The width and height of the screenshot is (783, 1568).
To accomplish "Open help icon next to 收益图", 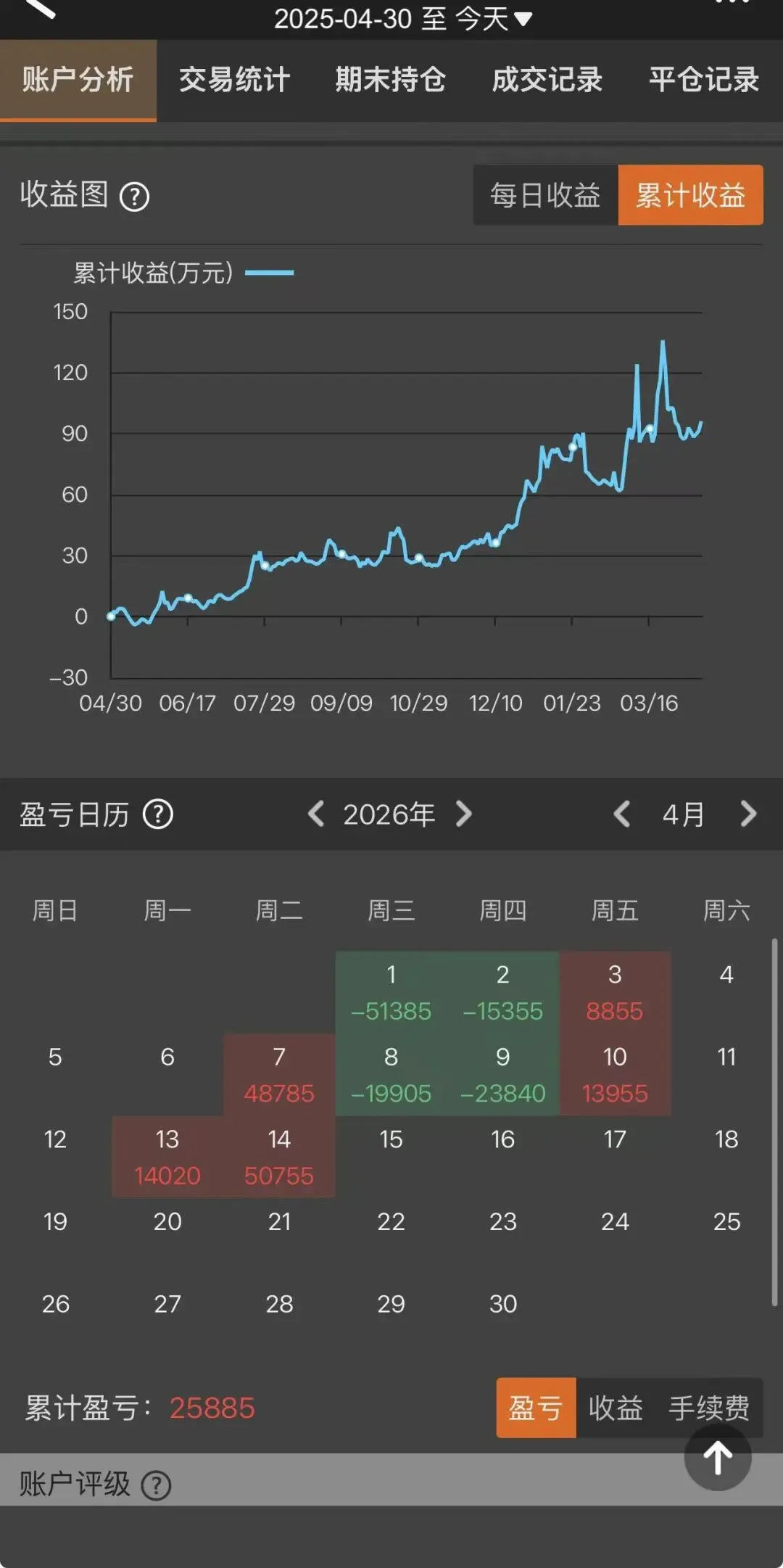I will click(x=134, y=197).
